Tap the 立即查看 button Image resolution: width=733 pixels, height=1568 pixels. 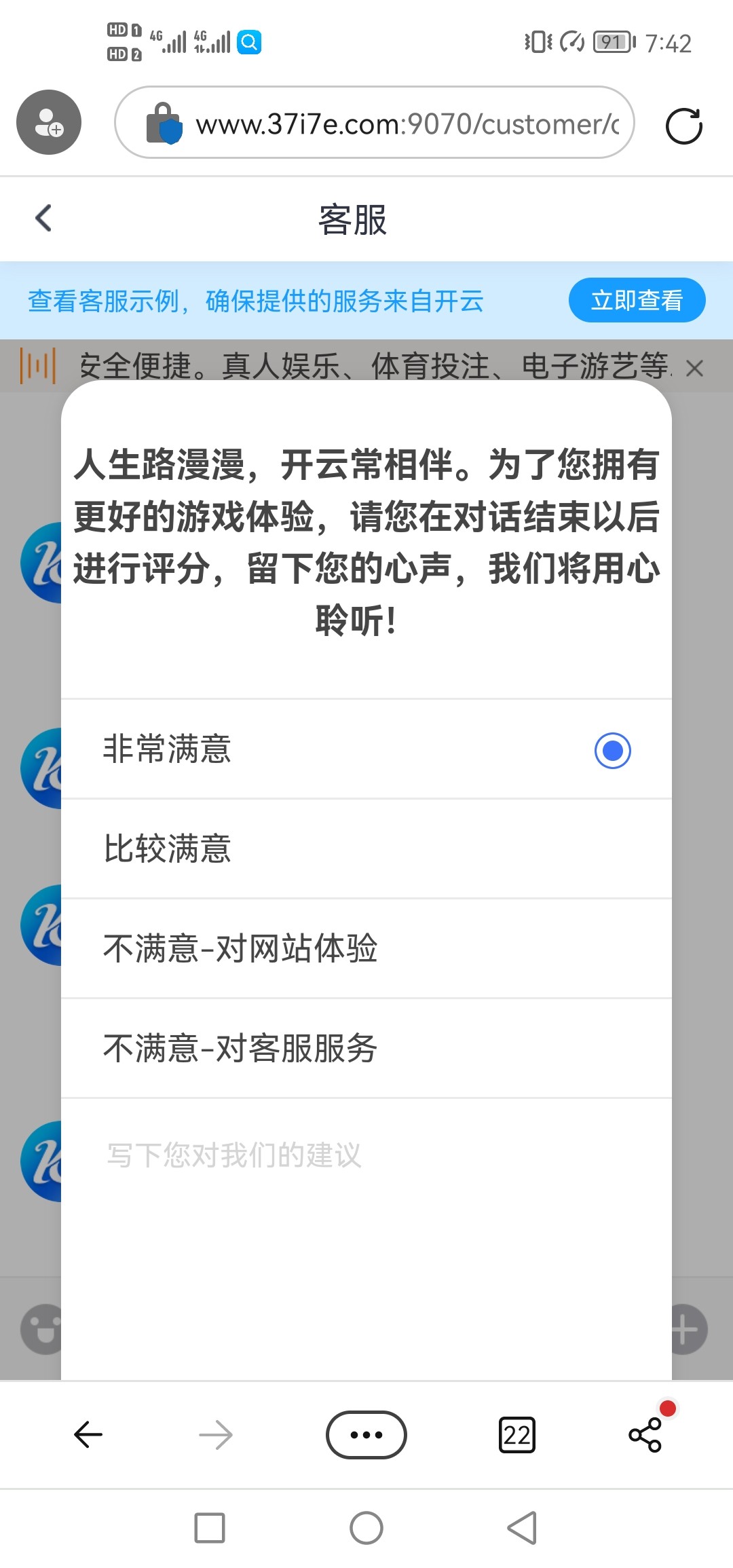click(x=637, y=300)
